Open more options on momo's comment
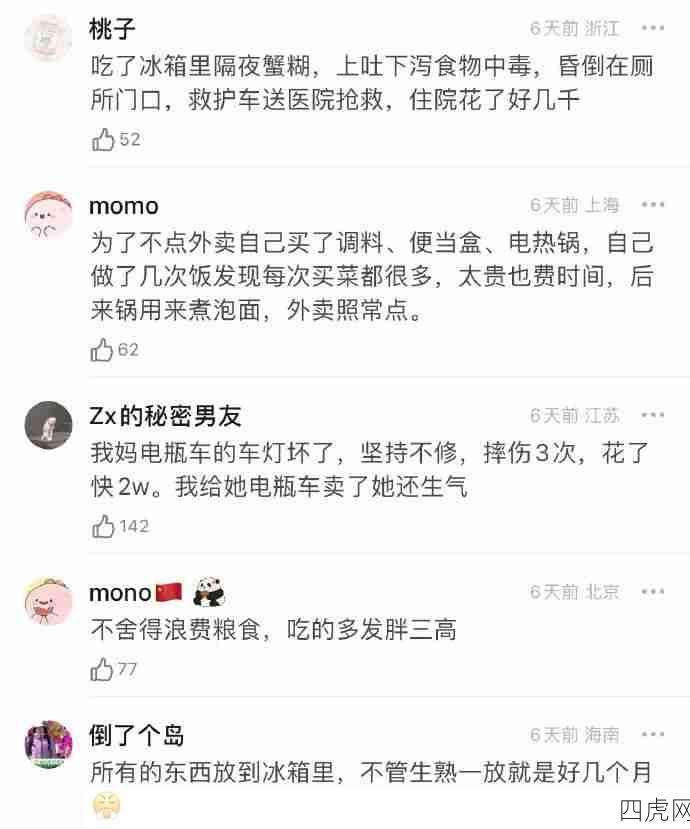 (x=653, y=205)
